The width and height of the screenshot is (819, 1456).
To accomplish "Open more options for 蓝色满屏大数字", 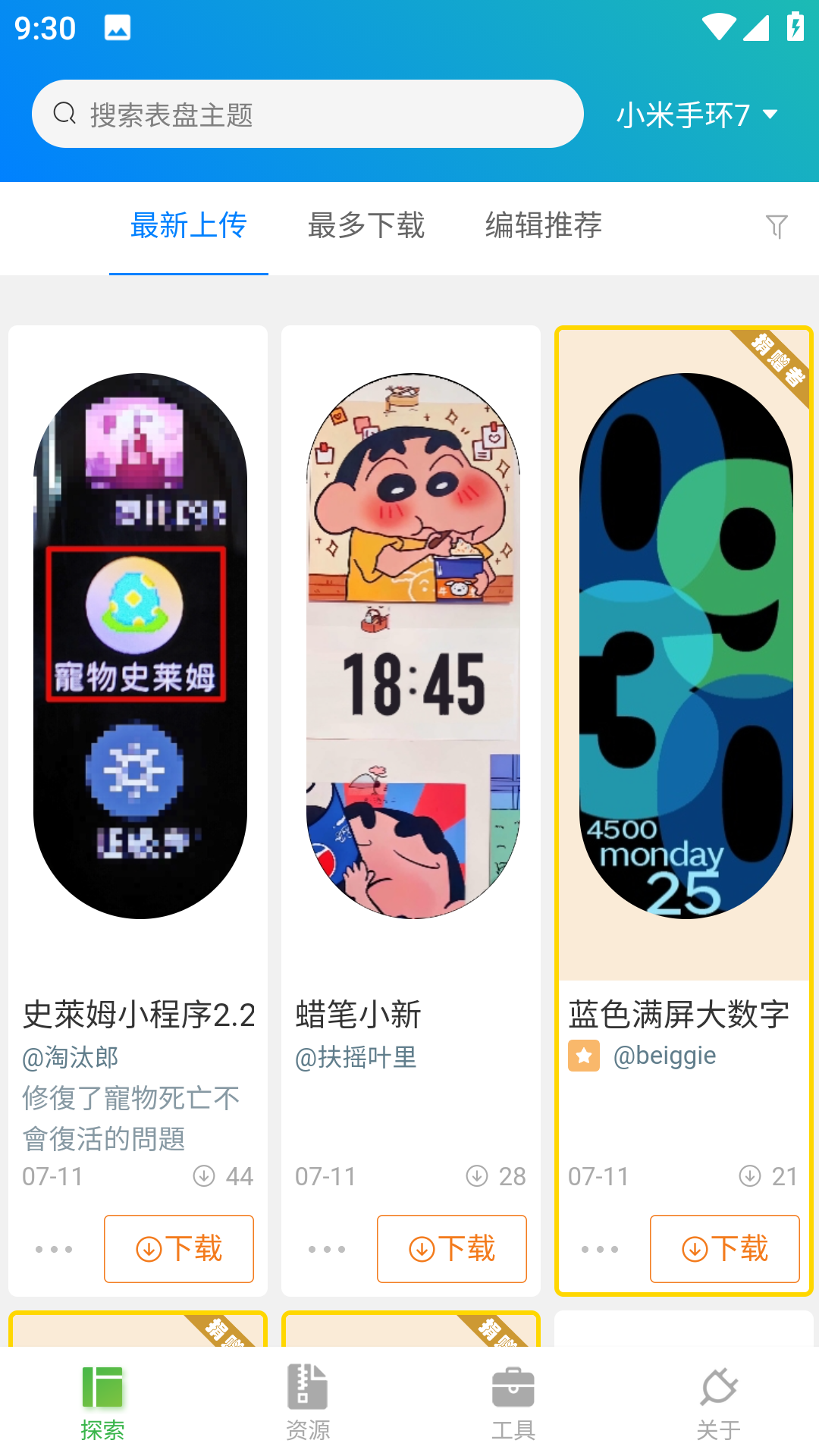I will click(600, 1247).
